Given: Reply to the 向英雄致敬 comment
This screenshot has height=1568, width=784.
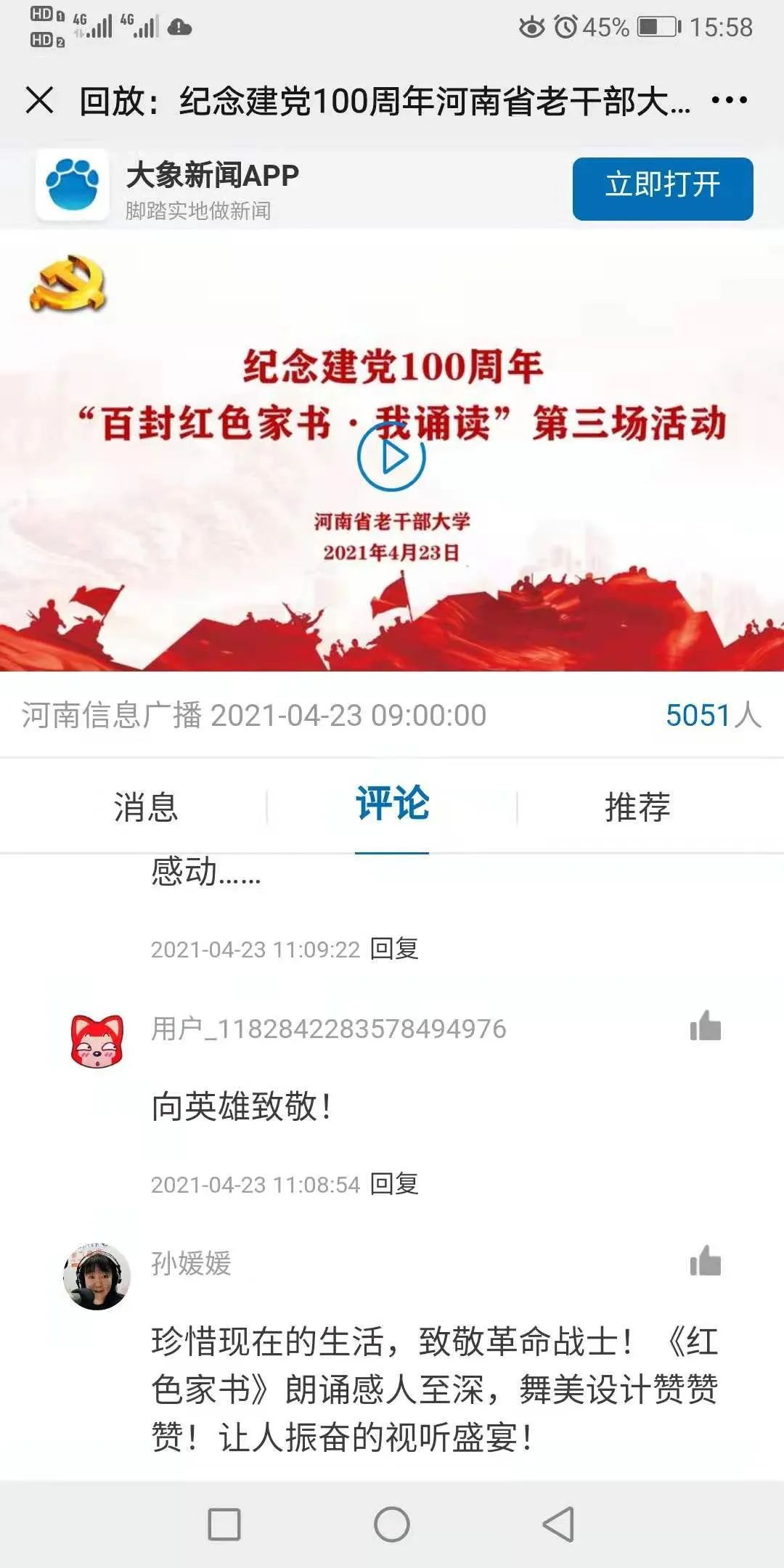Looking at the screenshot, I should pos(394,1183).
